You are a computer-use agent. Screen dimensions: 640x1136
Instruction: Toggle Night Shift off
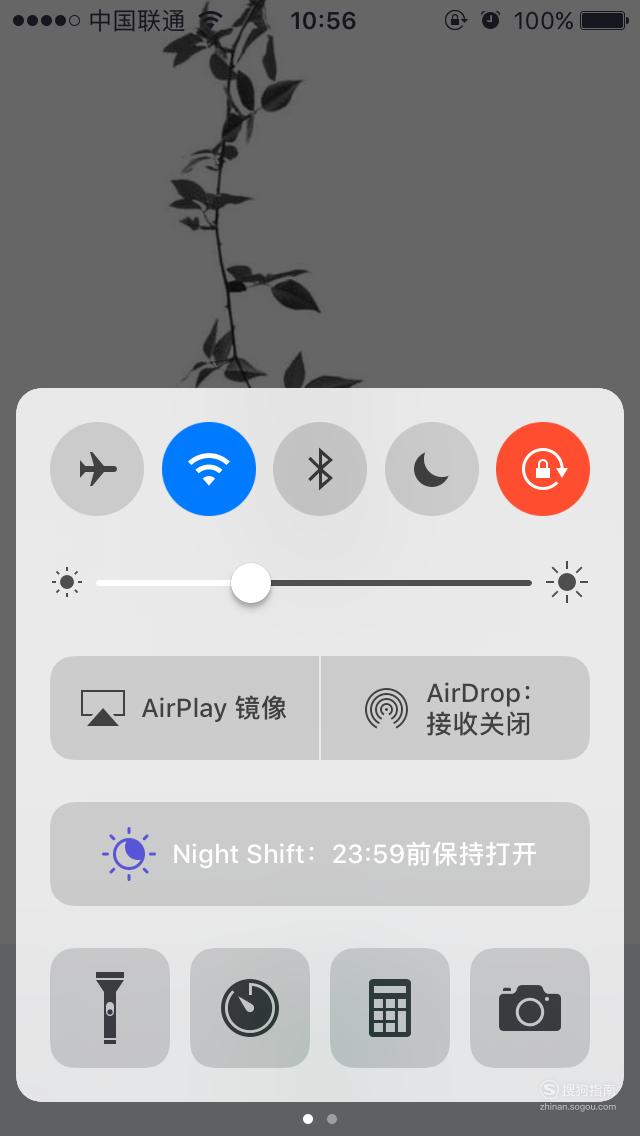[320, 853]
